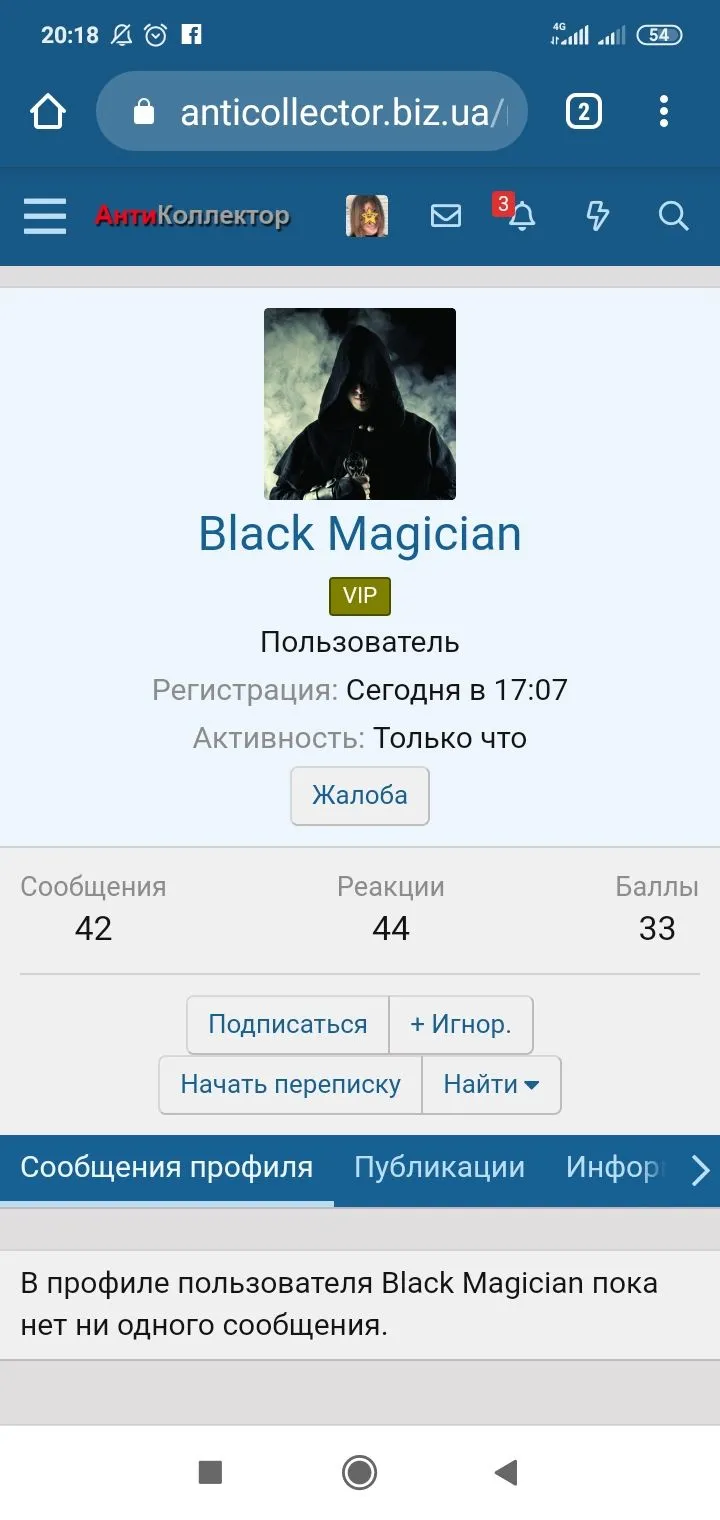Open the browser tabs switcher
Screen dimensions: 720x1520
(x=584, y=112)
